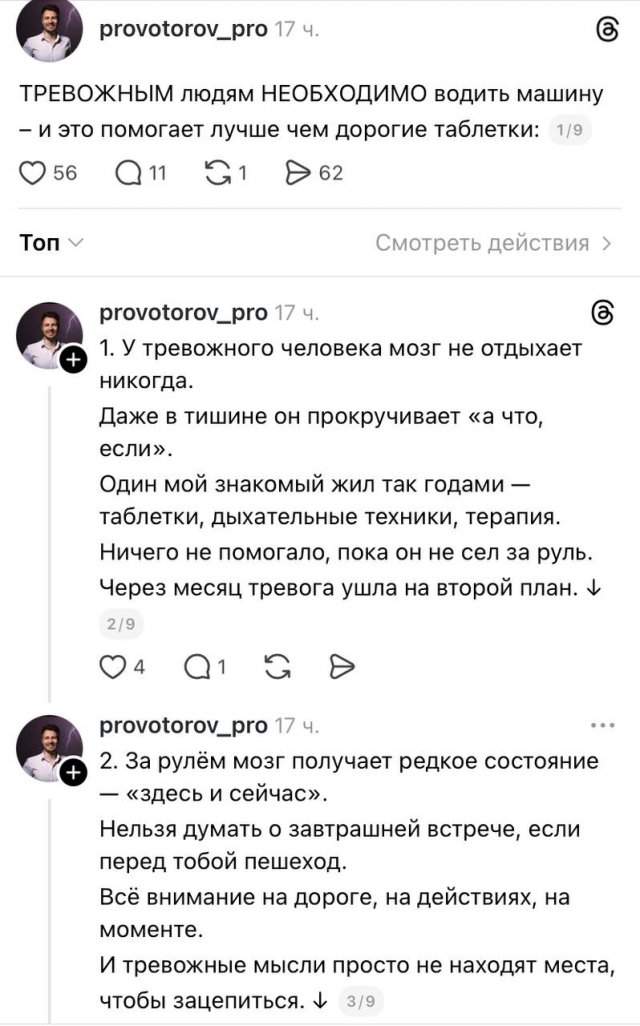
Task: Open the Топ sorting dropdown
Action: point(50,242)
